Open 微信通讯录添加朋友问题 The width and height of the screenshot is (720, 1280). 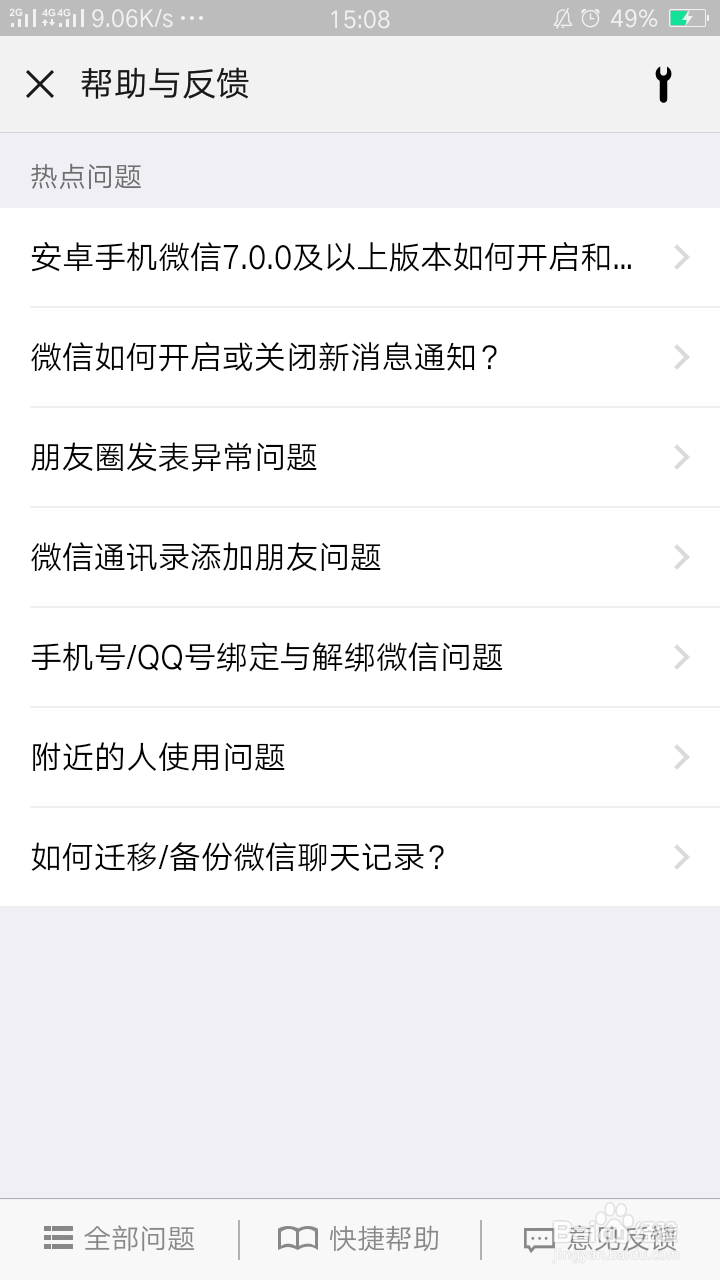tap(360, 557)
